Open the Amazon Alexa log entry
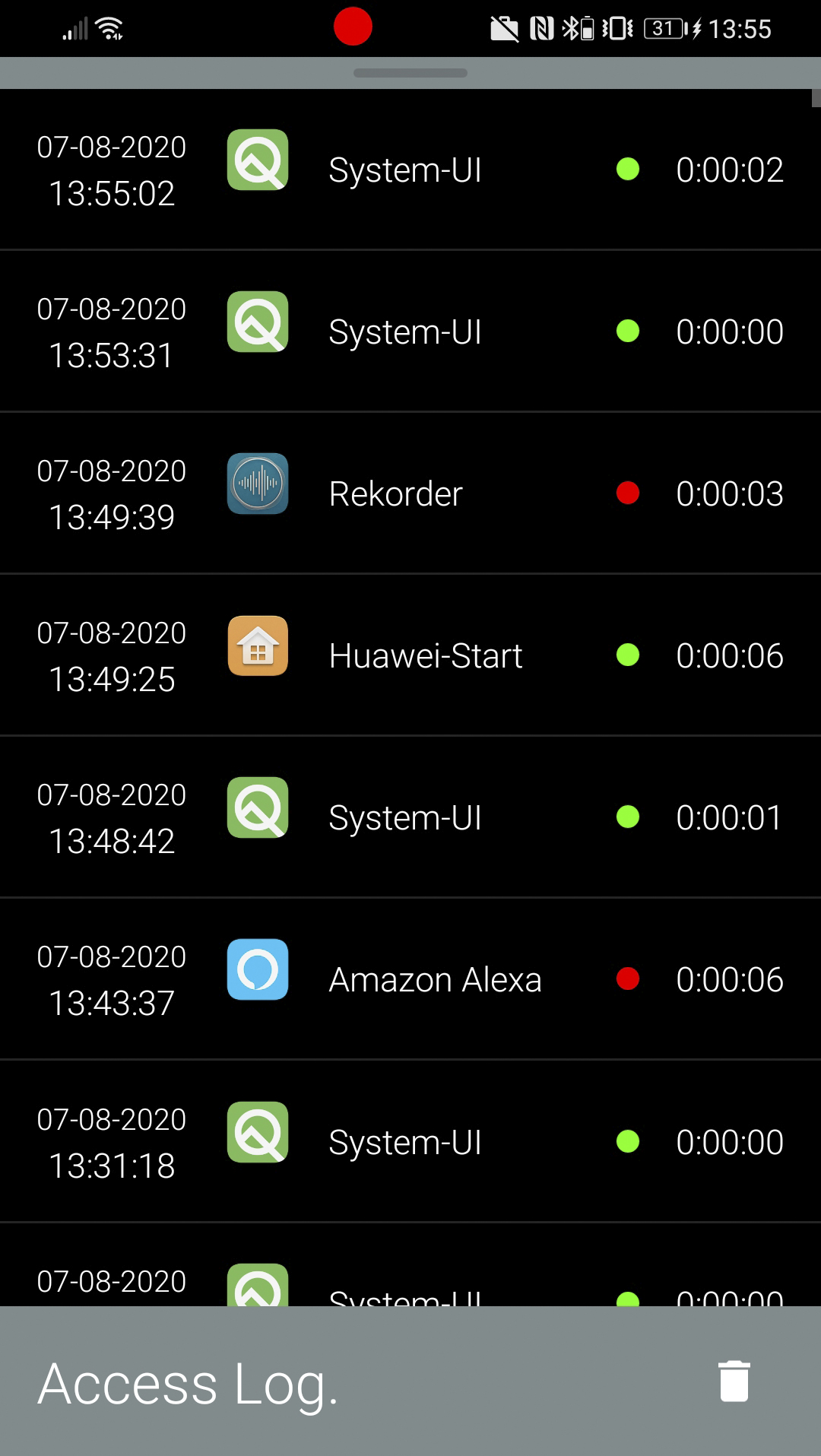Viewport: 821px width, 1456px height. pyautogui.click(x=410, y=979)
